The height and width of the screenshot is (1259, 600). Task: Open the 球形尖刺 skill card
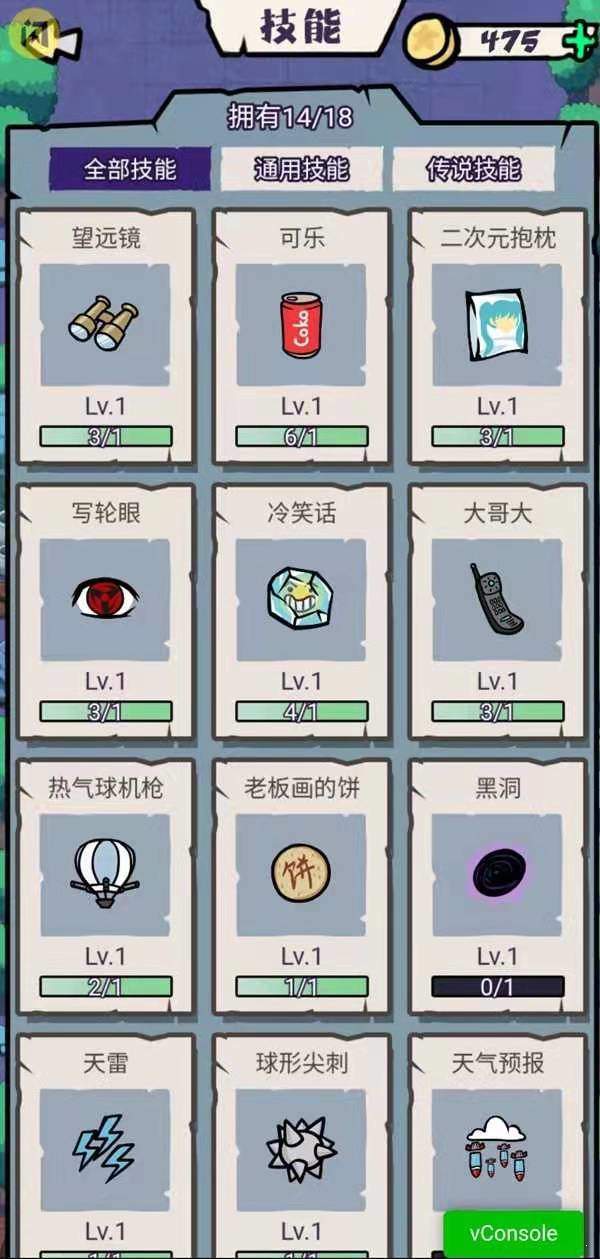pyautogui.click(x=301, y=1146)
